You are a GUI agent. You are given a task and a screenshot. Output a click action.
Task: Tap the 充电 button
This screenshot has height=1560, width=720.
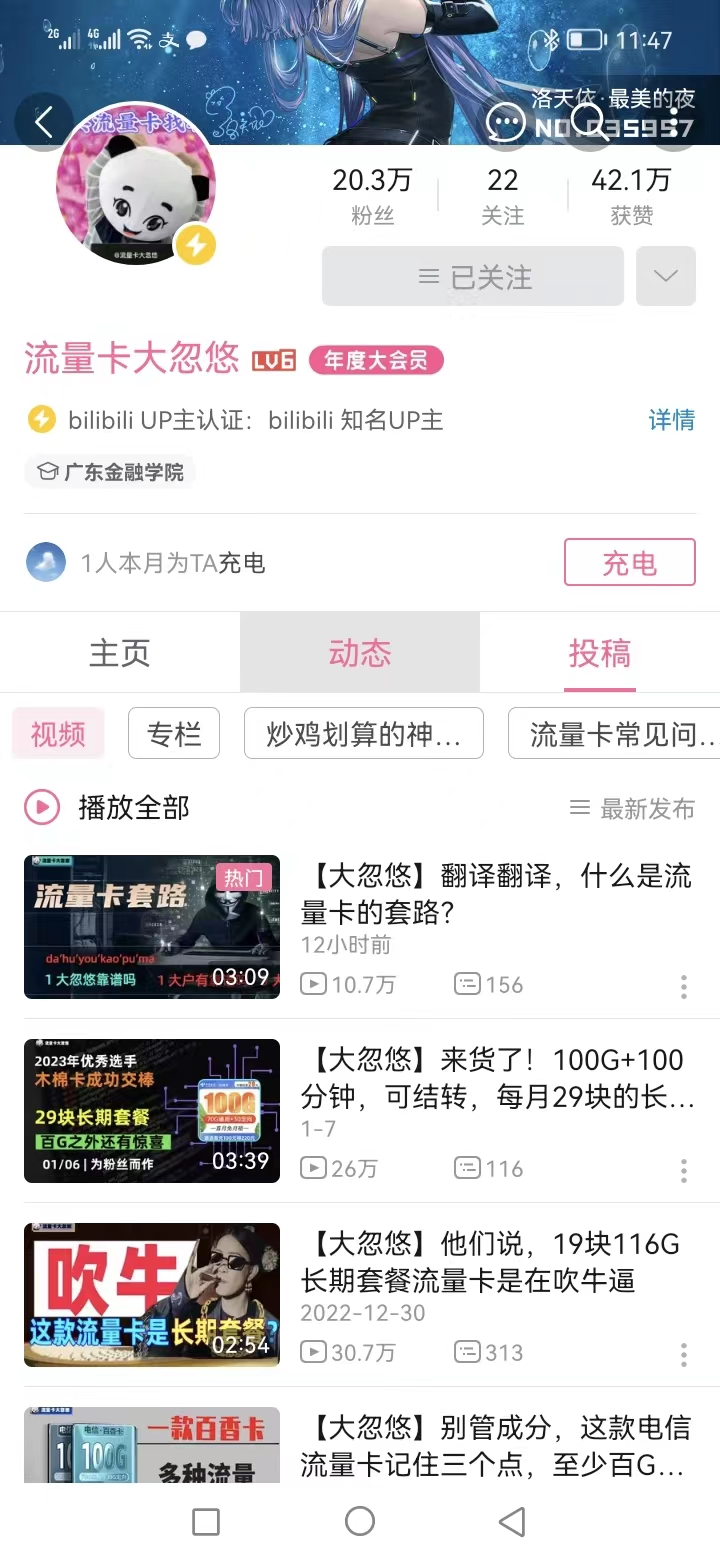[630, 562]
